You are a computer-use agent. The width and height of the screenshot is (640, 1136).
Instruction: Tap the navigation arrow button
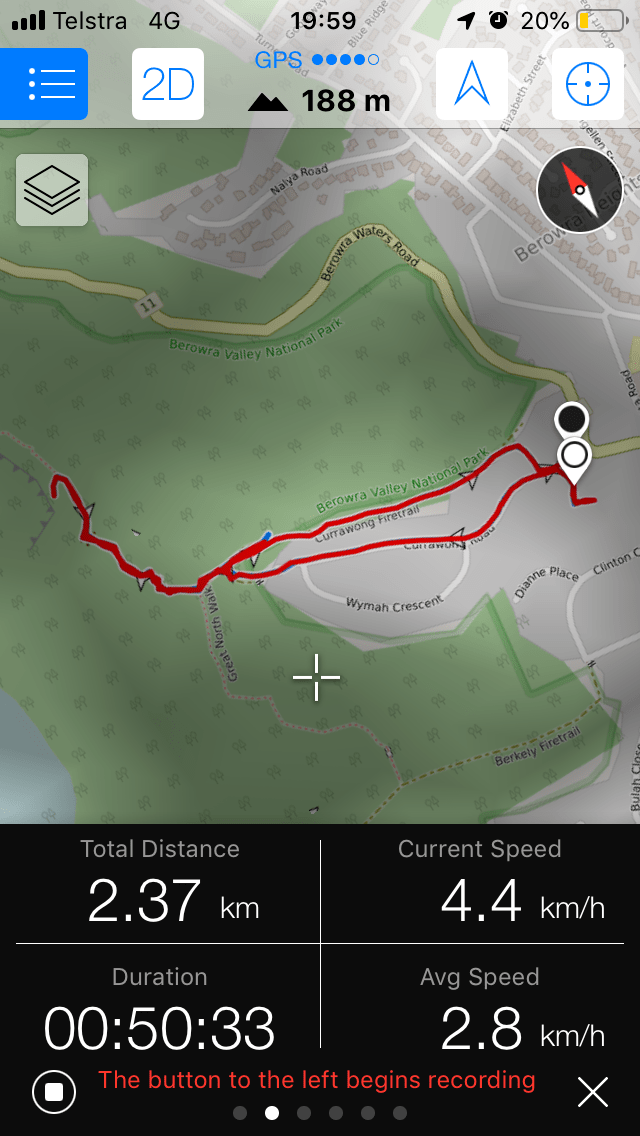point(471,85)
